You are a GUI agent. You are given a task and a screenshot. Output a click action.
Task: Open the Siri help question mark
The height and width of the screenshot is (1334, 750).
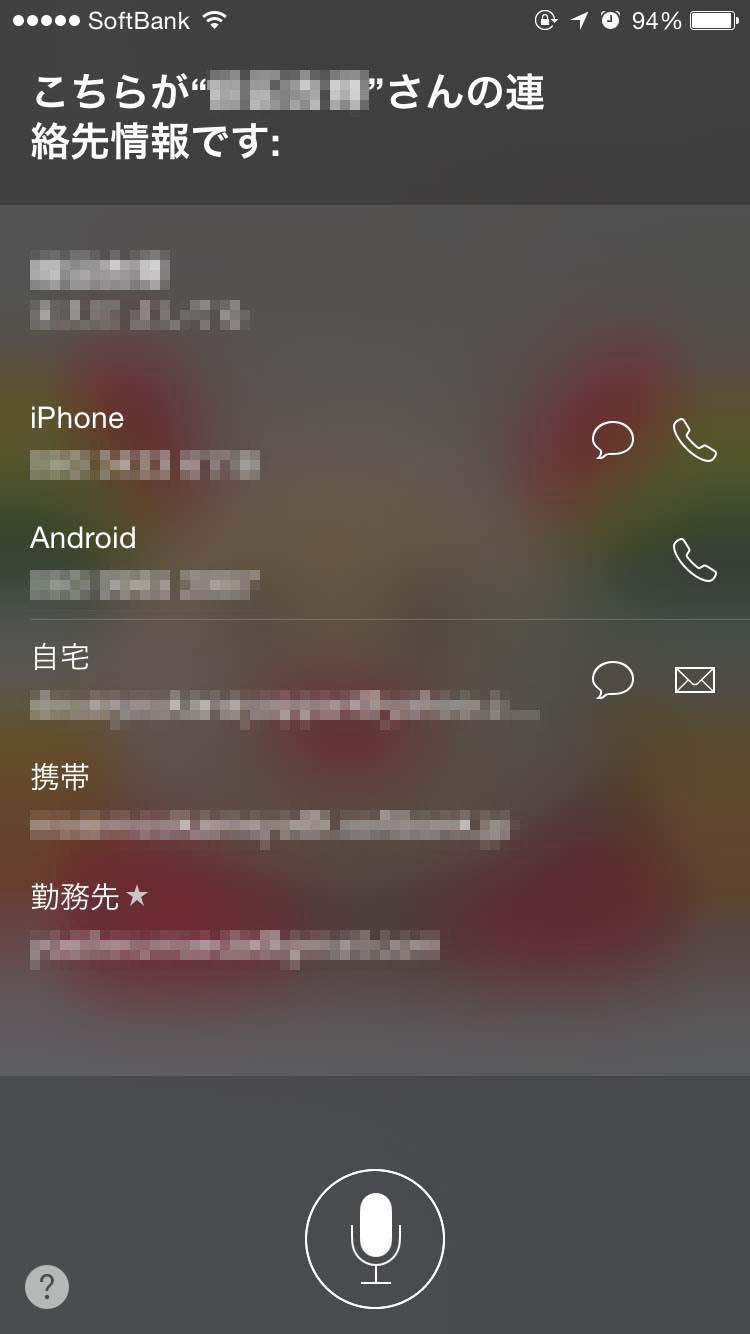pos(47,1286)
